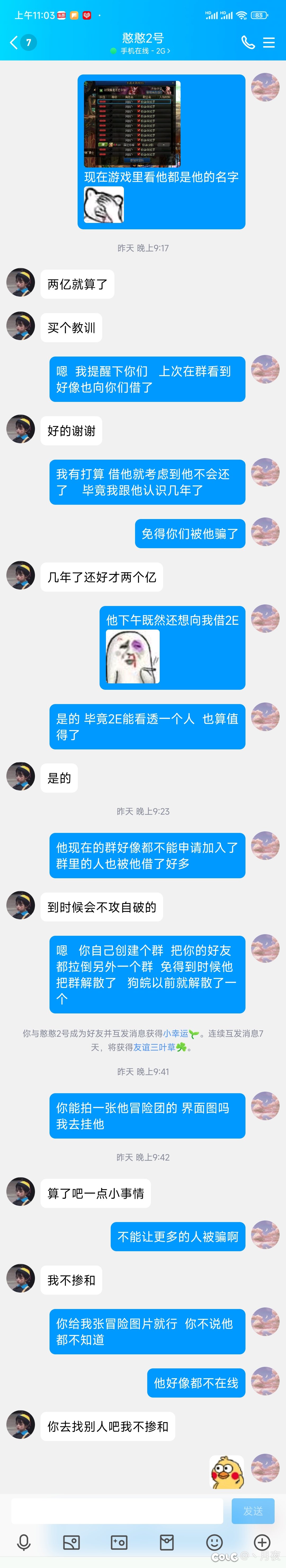Open the camera to take photo

119,1542
